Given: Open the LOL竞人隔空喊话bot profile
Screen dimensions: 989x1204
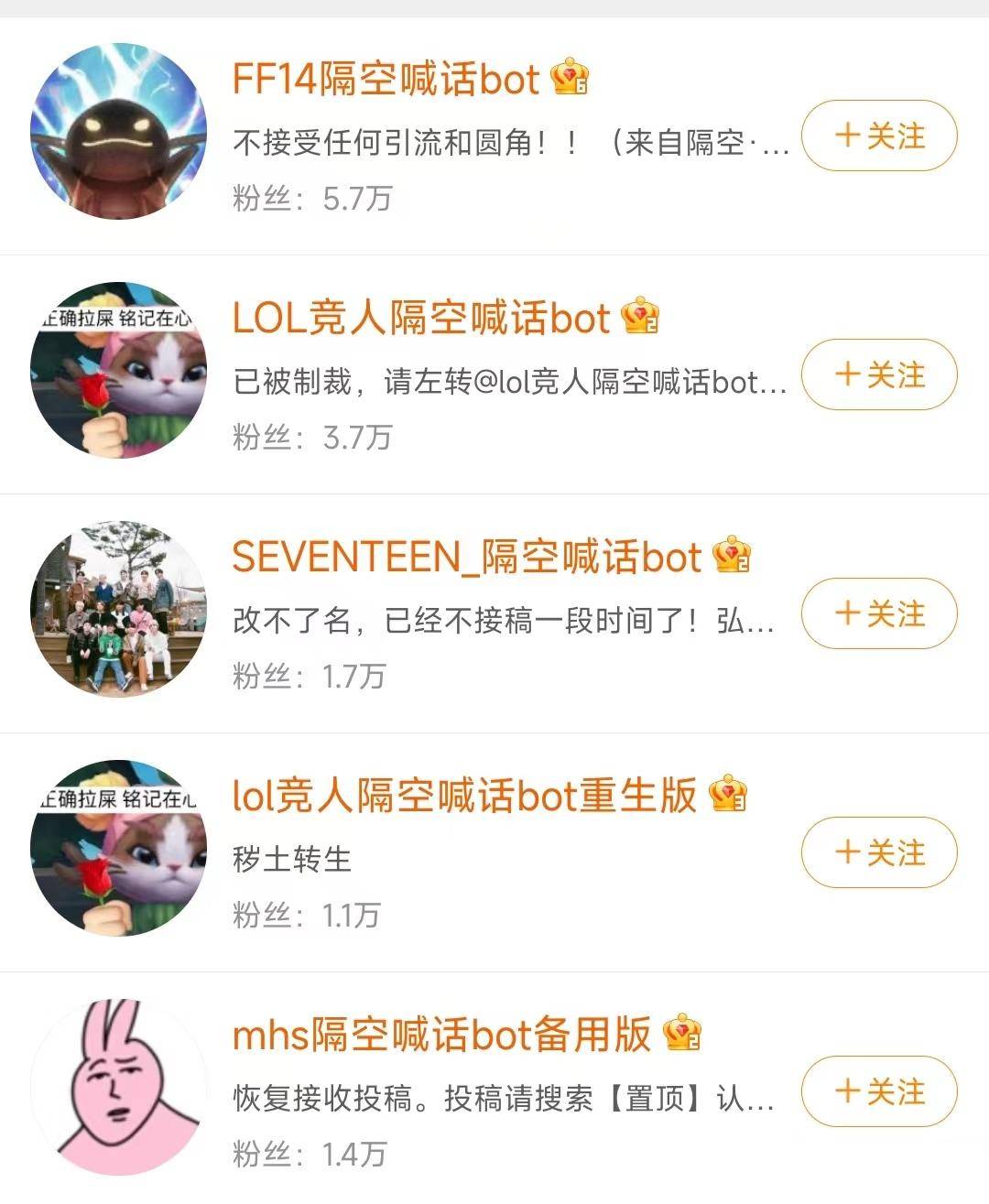Looking at the screenshot, I should pyautogui.click(x=420, y=318).
